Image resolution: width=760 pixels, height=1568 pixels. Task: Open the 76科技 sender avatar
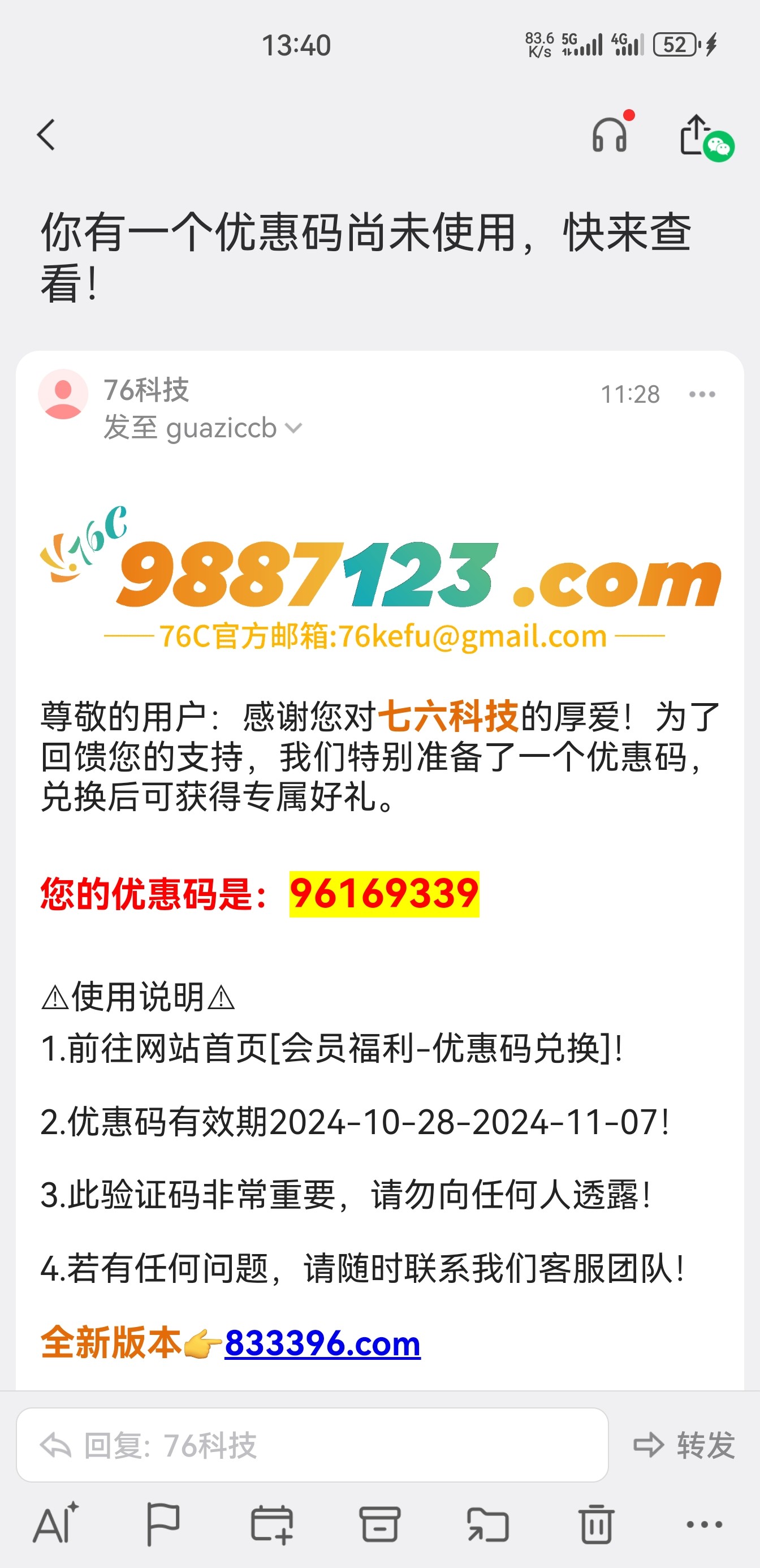(x=63, y=394)
